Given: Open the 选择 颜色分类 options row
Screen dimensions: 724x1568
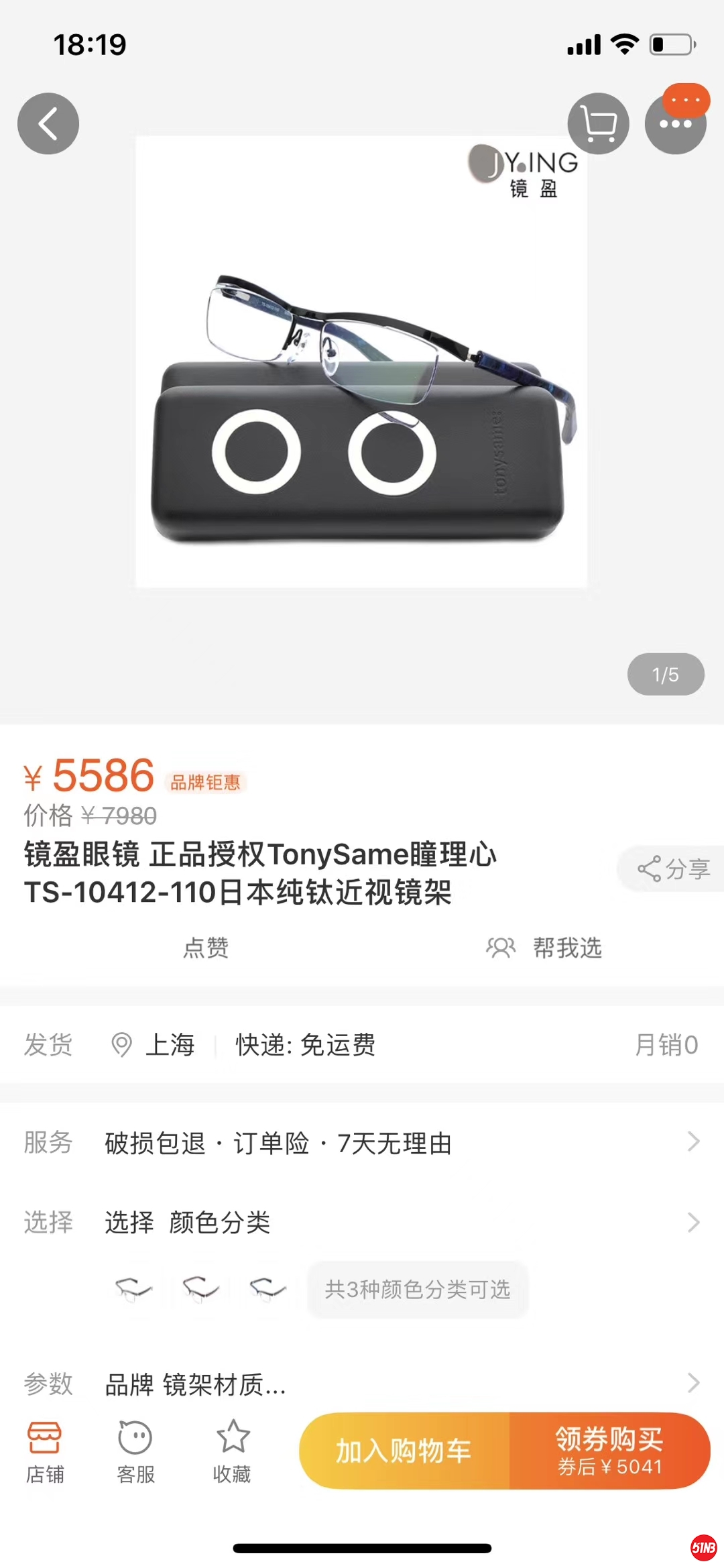Looking at the screenshot, I should pyautogui.click(x=362, y=1222).
